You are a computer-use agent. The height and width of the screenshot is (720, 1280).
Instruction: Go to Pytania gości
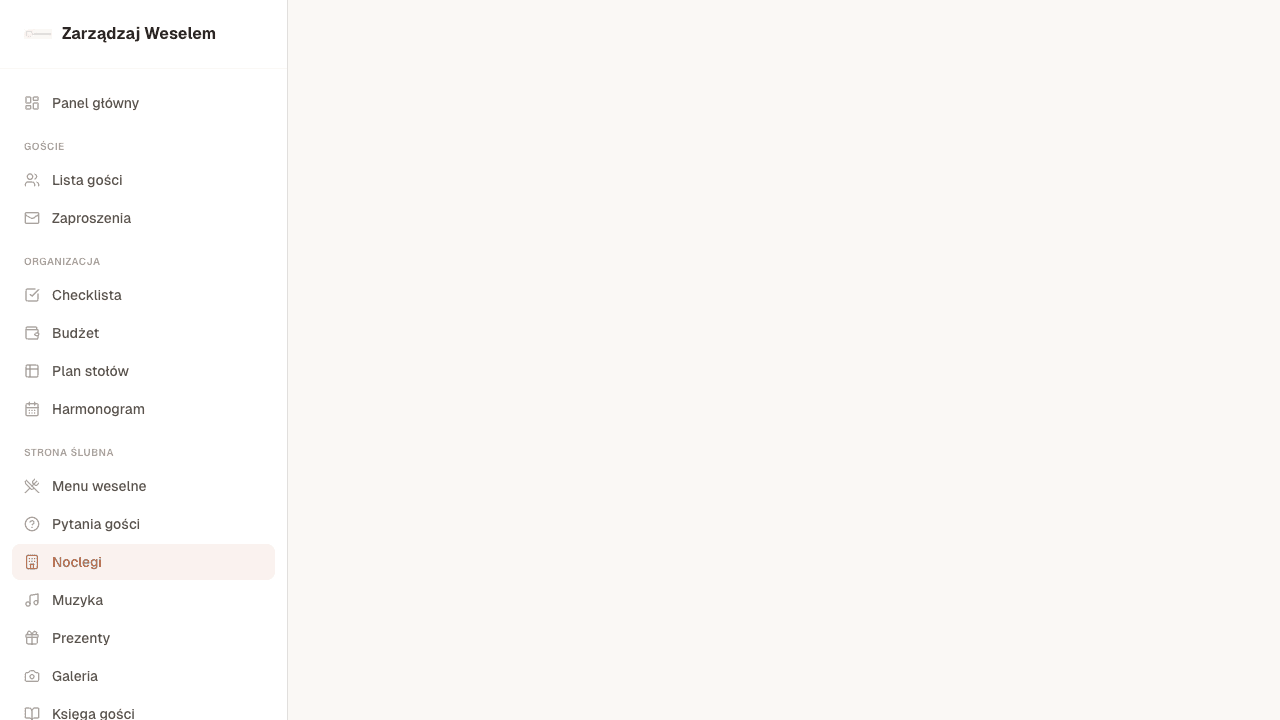point(95,524)
